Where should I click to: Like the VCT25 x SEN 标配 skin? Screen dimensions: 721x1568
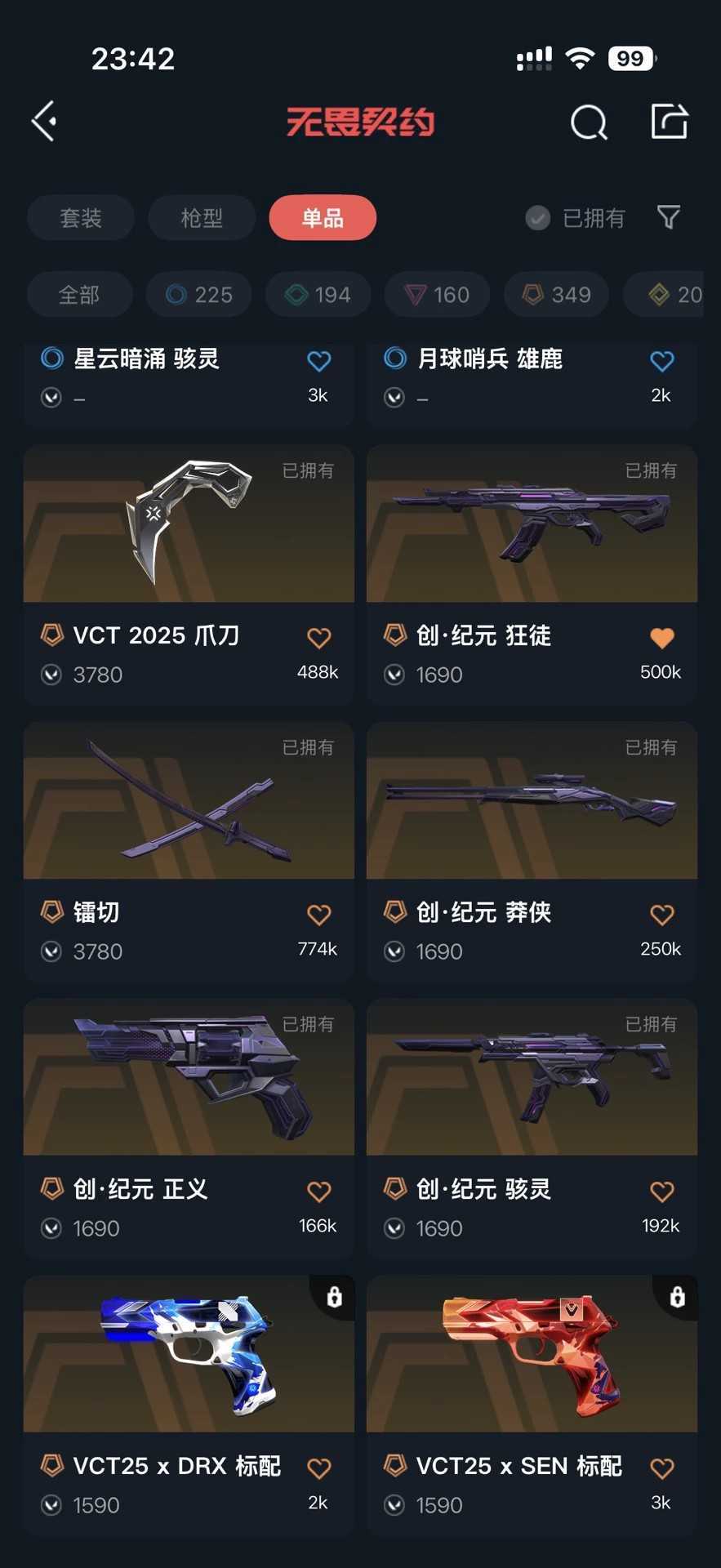tap(662, 1468)
